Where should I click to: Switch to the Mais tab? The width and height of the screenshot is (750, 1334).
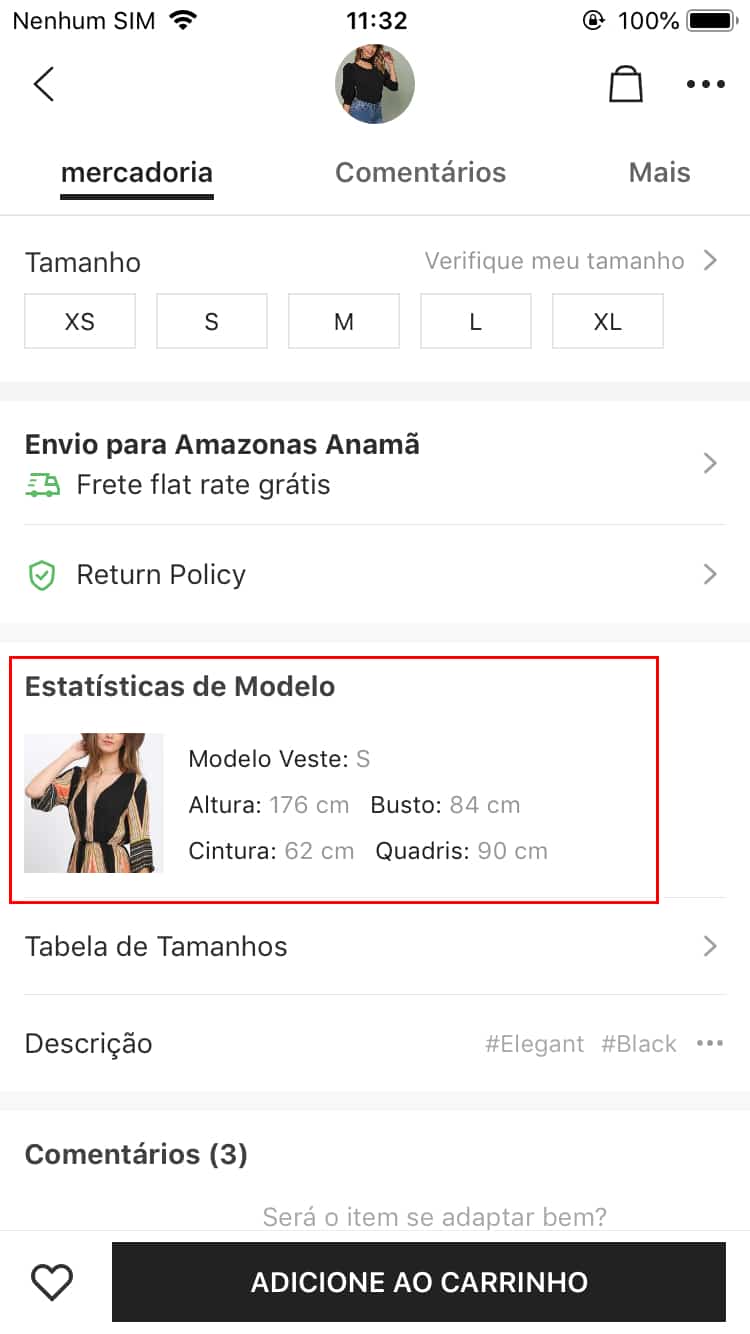[659, 172]
